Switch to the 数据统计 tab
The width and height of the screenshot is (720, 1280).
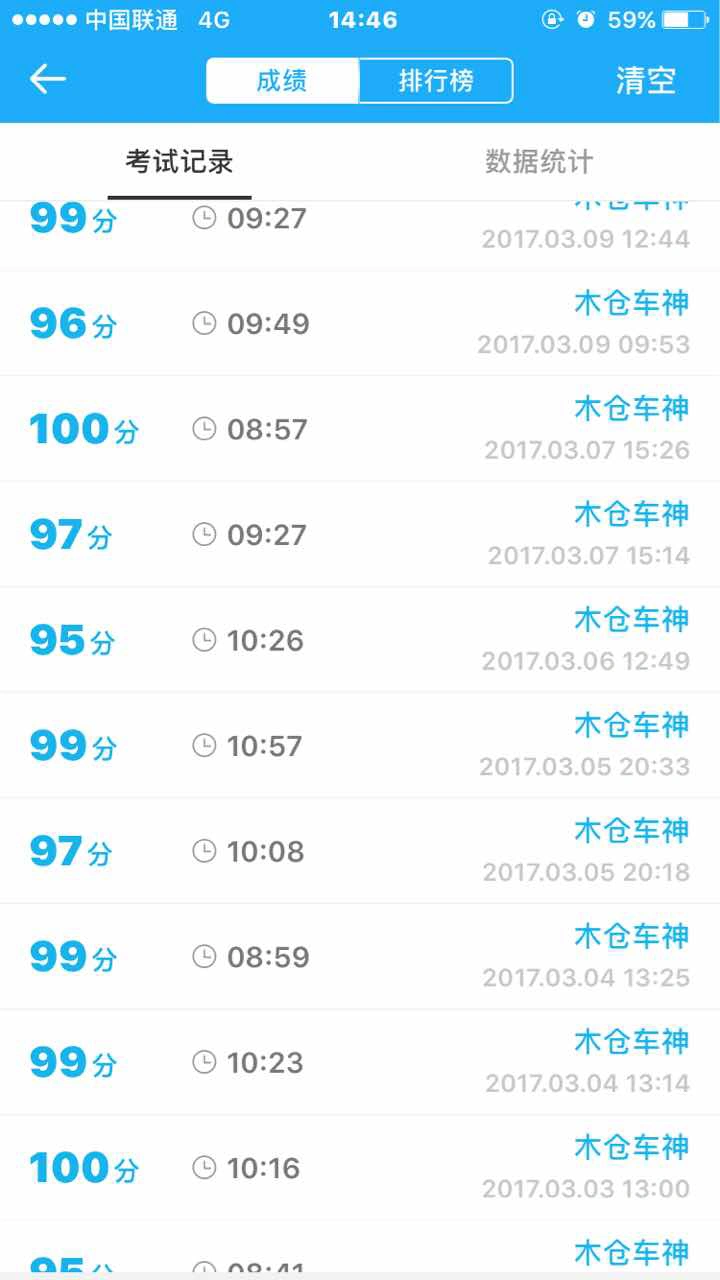(x=539, y=161)
